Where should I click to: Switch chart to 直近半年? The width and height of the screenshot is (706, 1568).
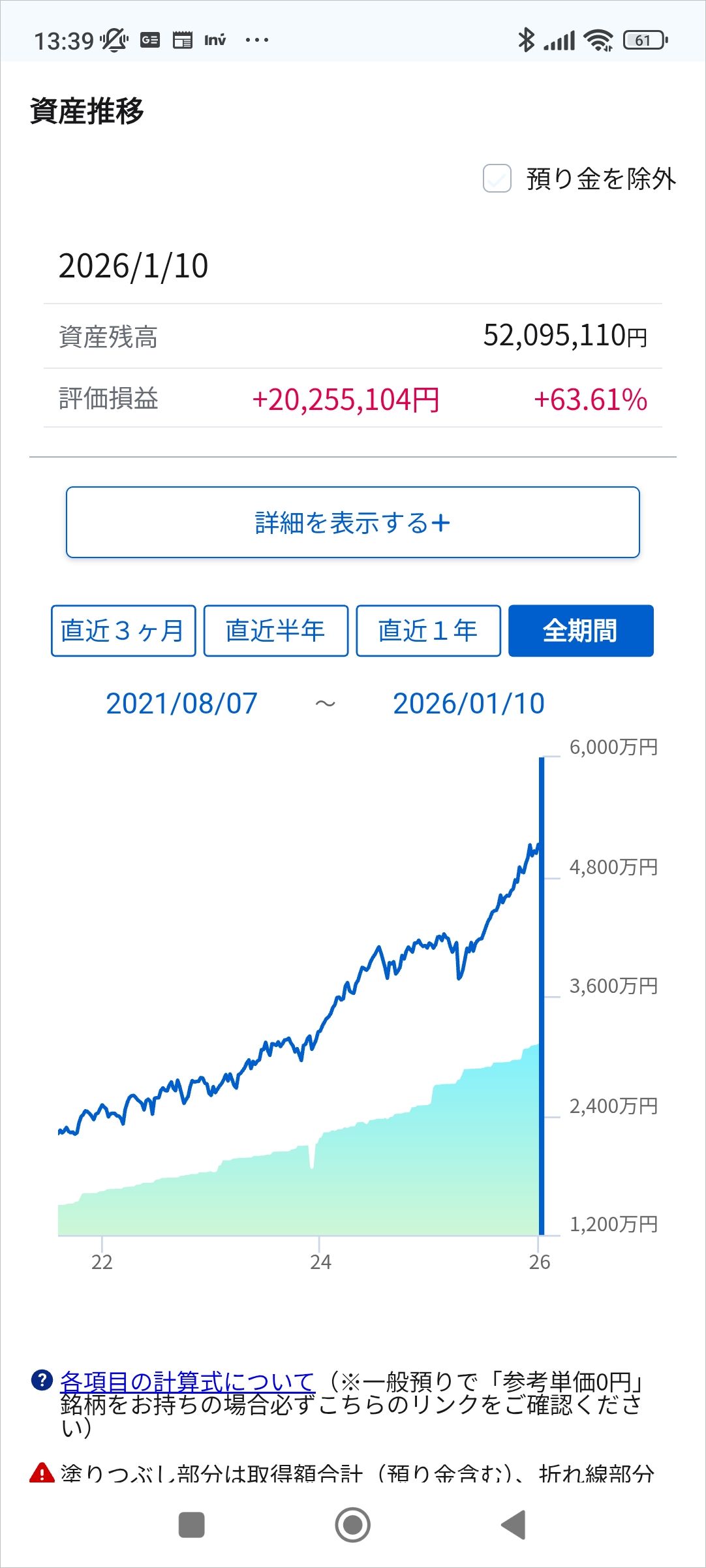[x=275, y=631]
